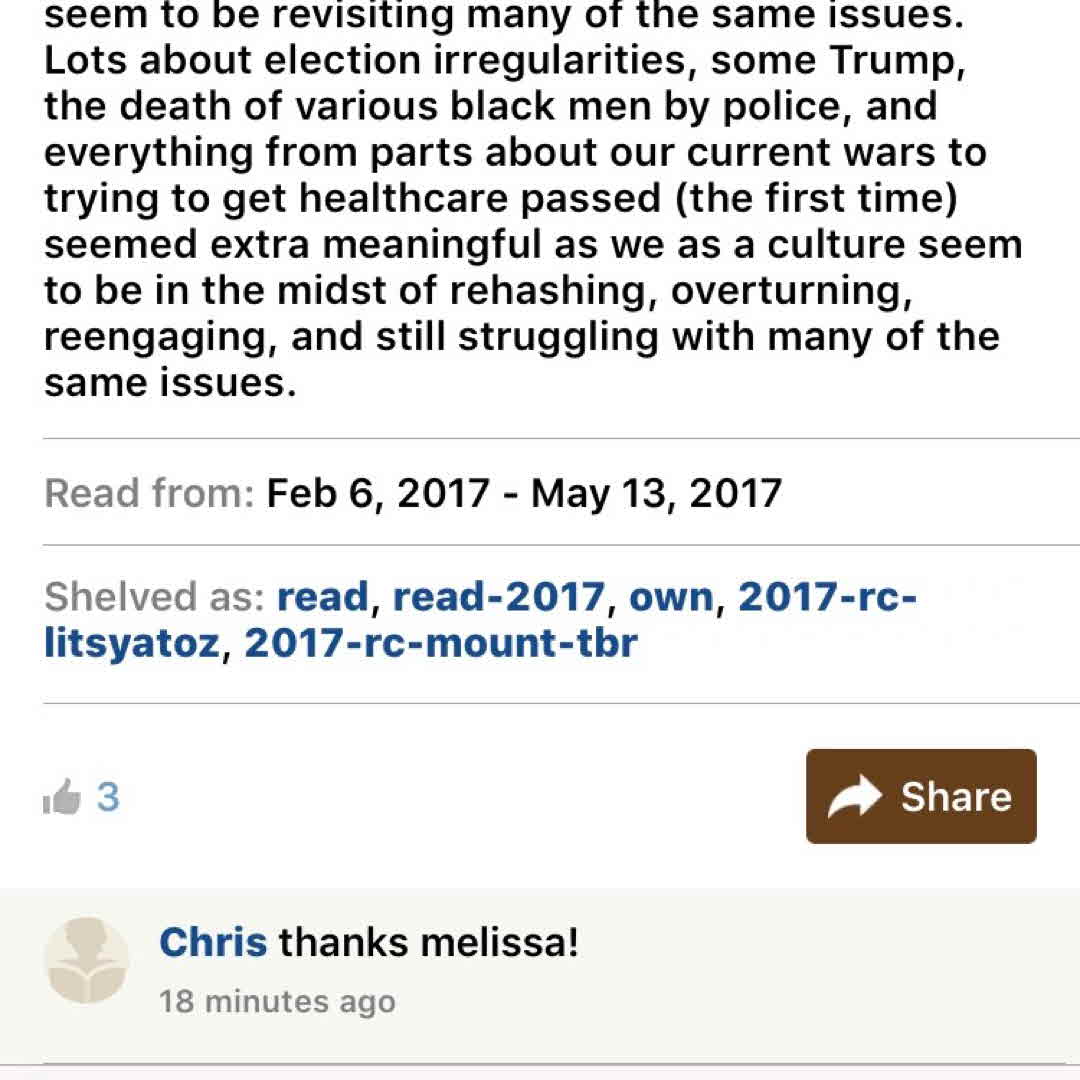Like this review with thumbs up

[62, 798]
